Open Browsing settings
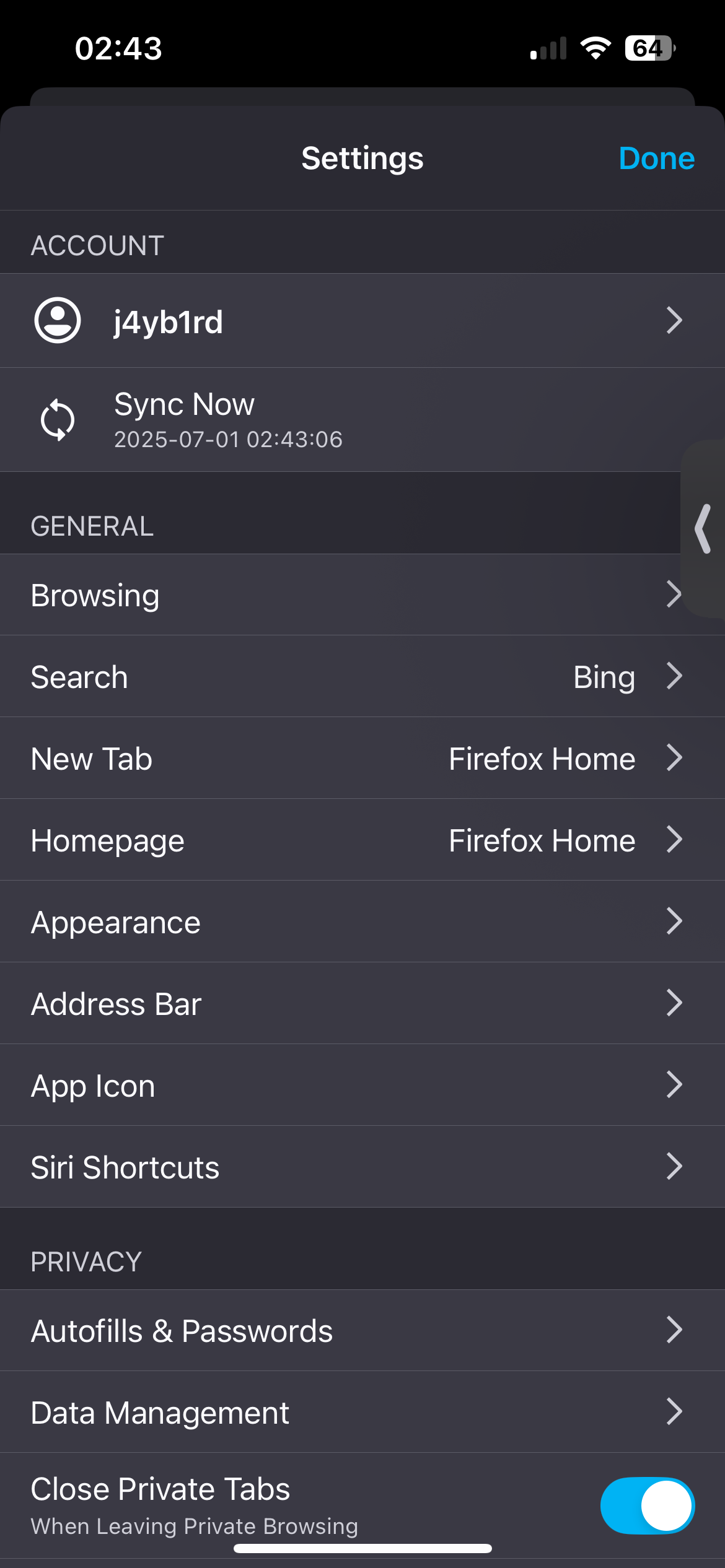Image resolution: width=725 pixels, height=1568 pixels. click(x=362, y=595)
